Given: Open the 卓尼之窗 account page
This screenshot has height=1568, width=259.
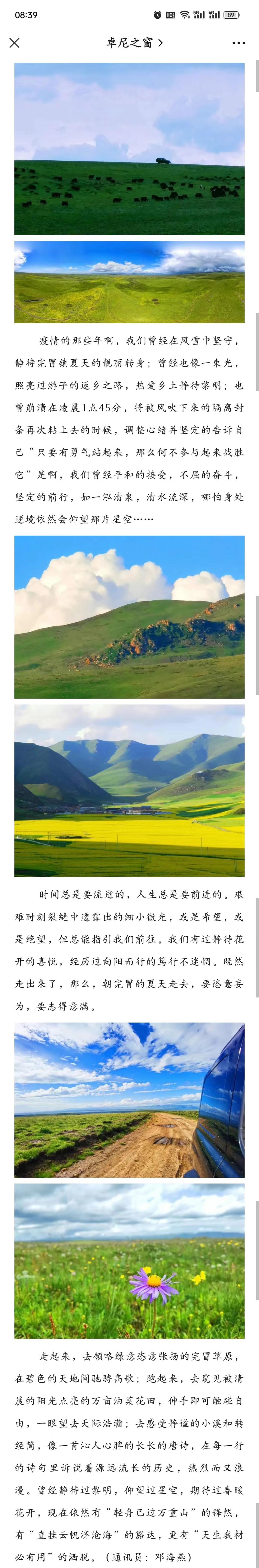Looking at the screenshot, I should [134, 43].
